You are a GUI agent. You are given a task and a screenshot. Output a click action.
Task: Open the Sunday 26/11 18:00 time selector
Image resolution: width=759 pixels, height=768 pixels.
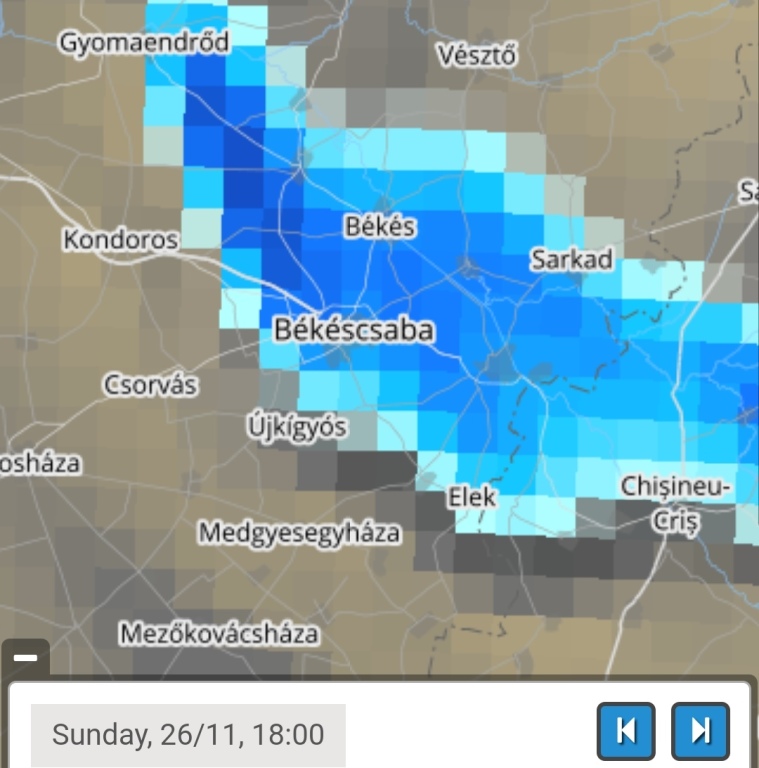[x=188, y=735]
